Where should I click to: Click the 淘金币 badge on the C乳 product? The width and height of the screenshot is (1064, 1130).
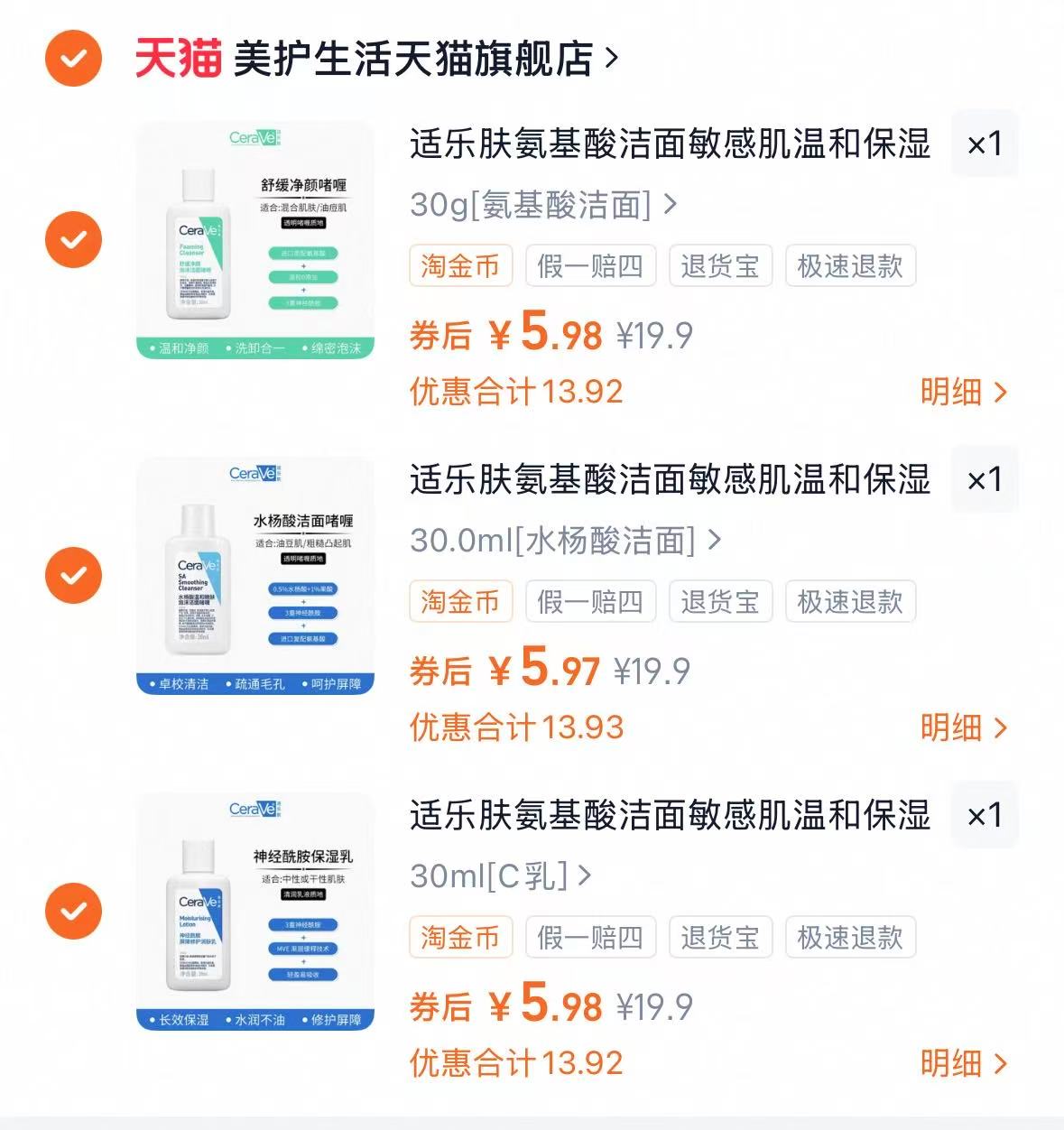[x=460, y=938]
